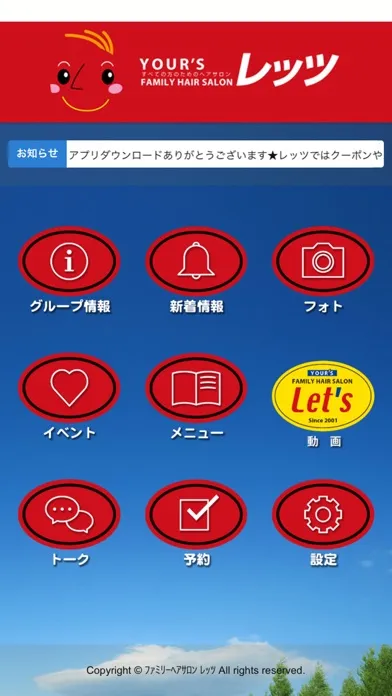The image size is (392, 696).
Task: Tap the お知らせ news ticker
Action: pos(196,154)
